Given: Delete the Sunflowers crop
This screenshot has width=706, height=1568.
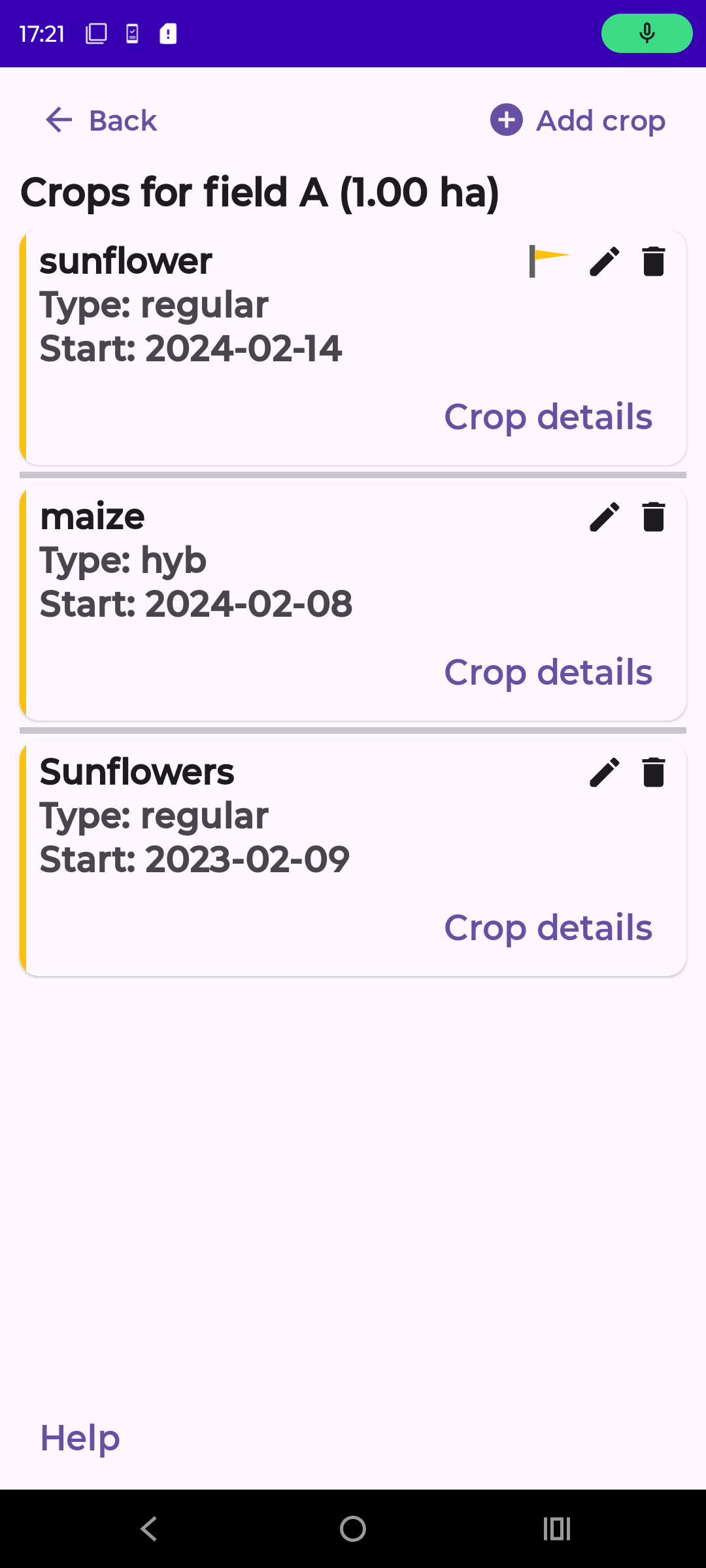Looking at the screenshot, I should (x=653, y=772).
